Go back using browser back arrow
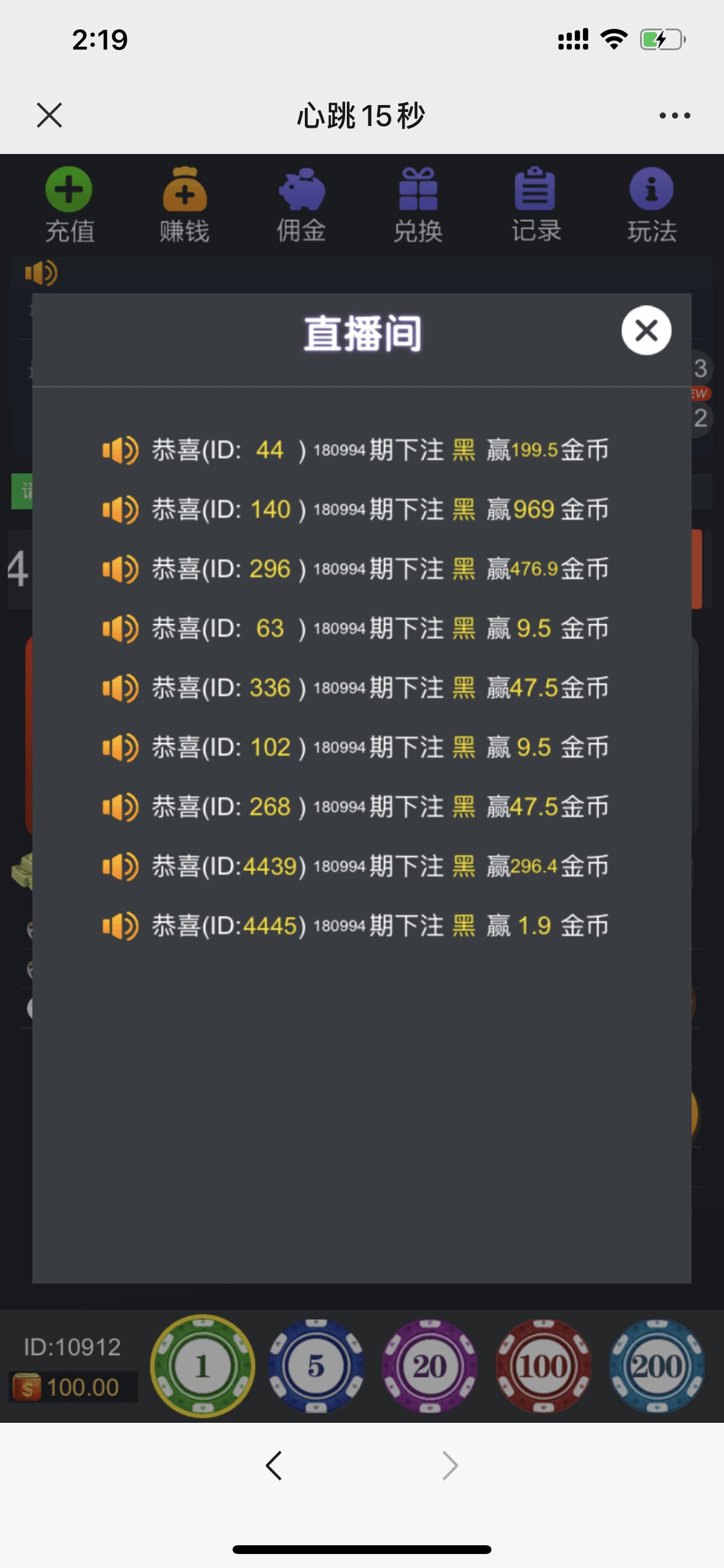The image size is (724, 1568). 274,1466
